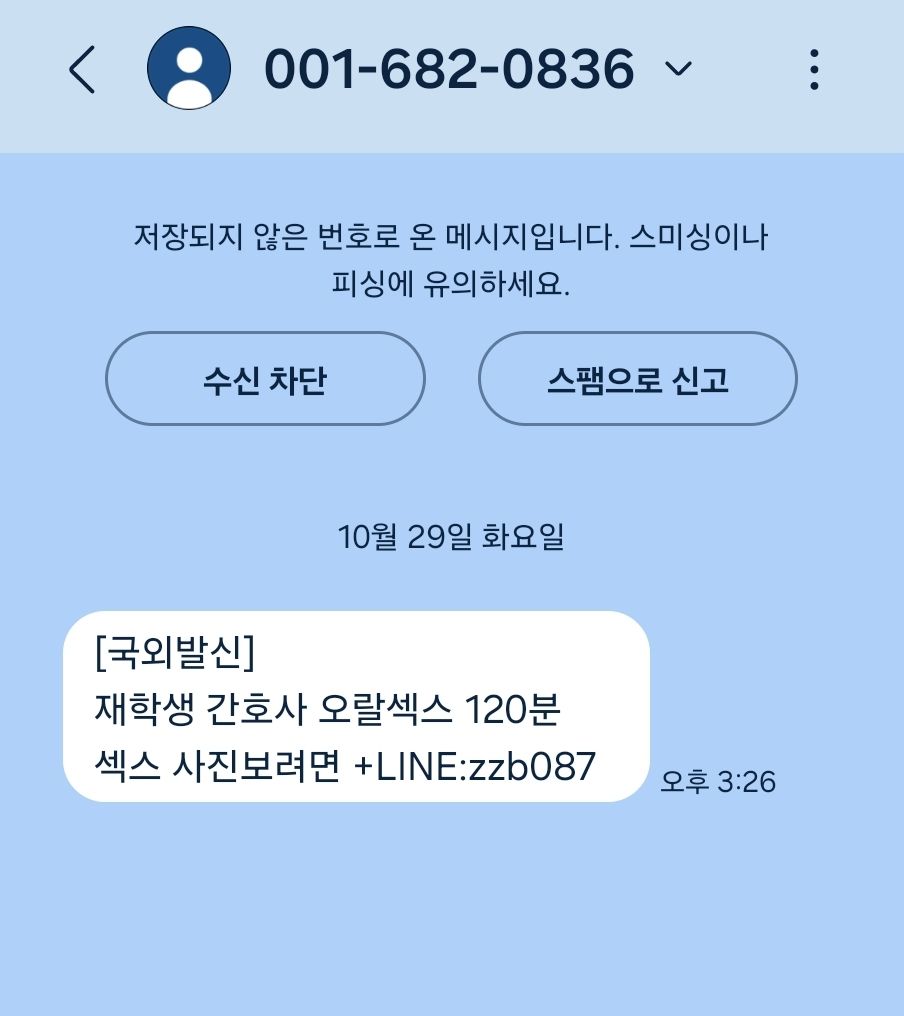Go back to the message list
Screen dimensions: 904x1016
click(x=83, y=70)
